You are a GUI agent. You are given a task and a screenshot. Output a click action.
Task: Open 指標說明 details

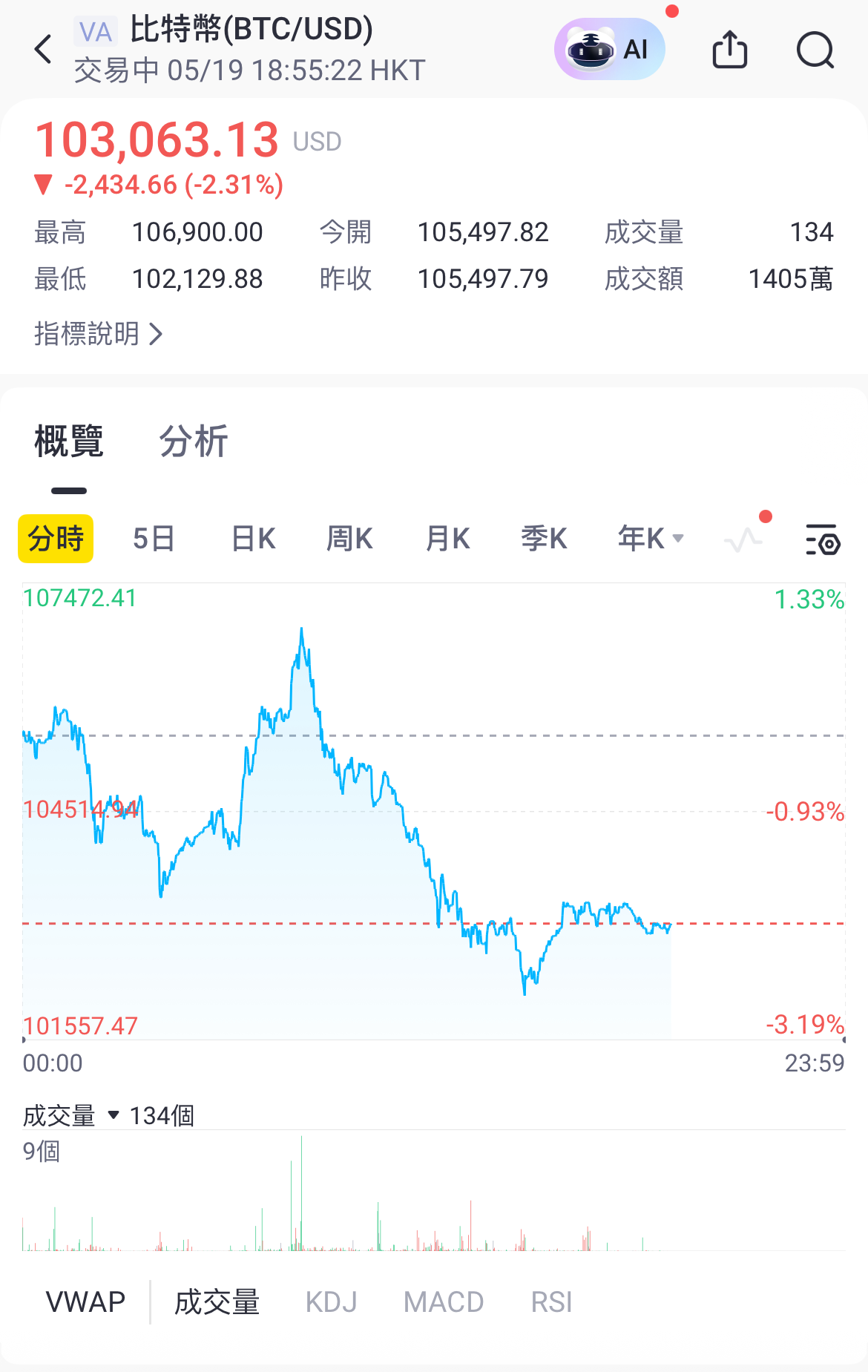(97, 334)
